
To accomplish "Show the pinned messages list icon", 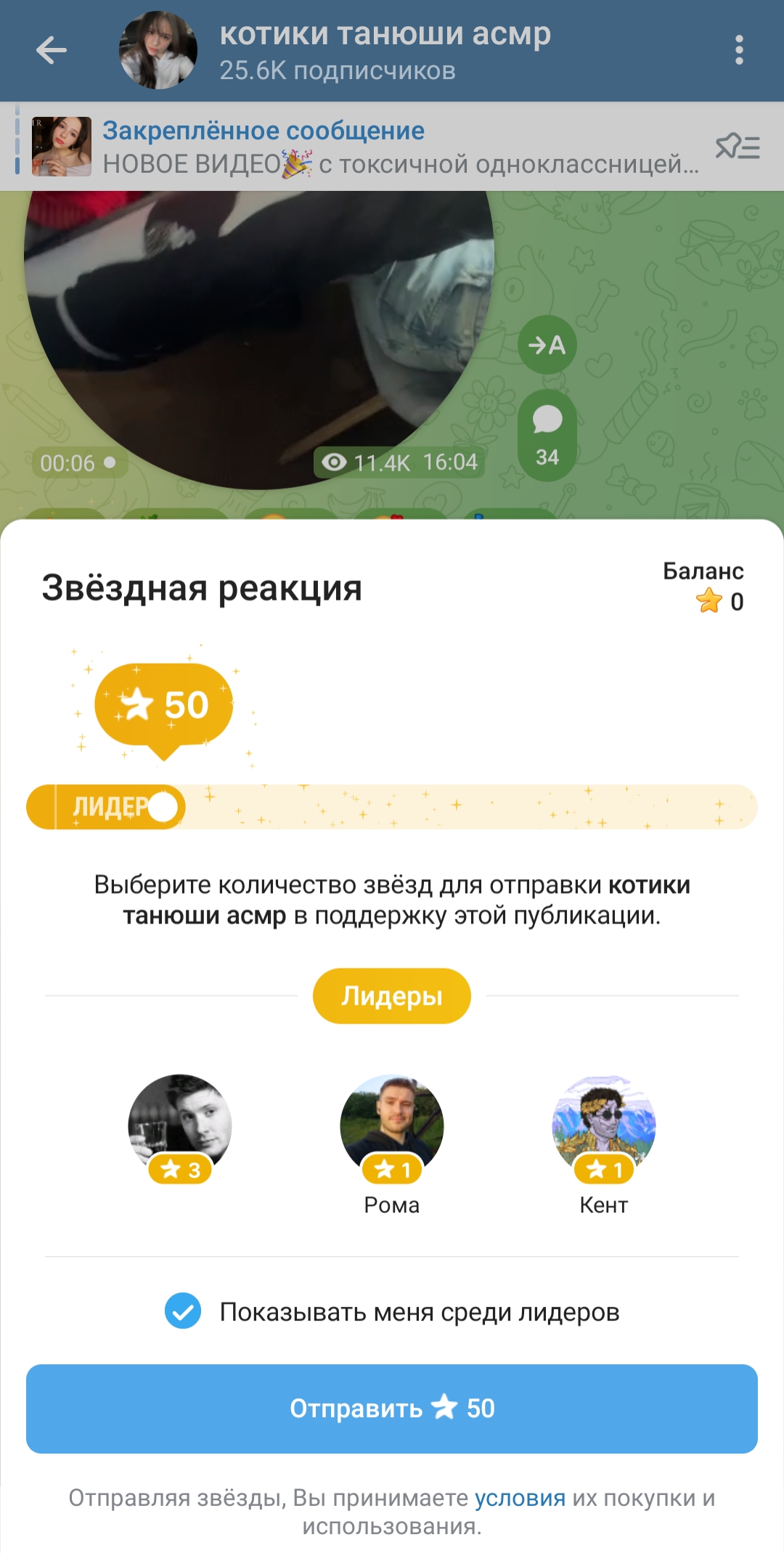I will pos(738,147).
